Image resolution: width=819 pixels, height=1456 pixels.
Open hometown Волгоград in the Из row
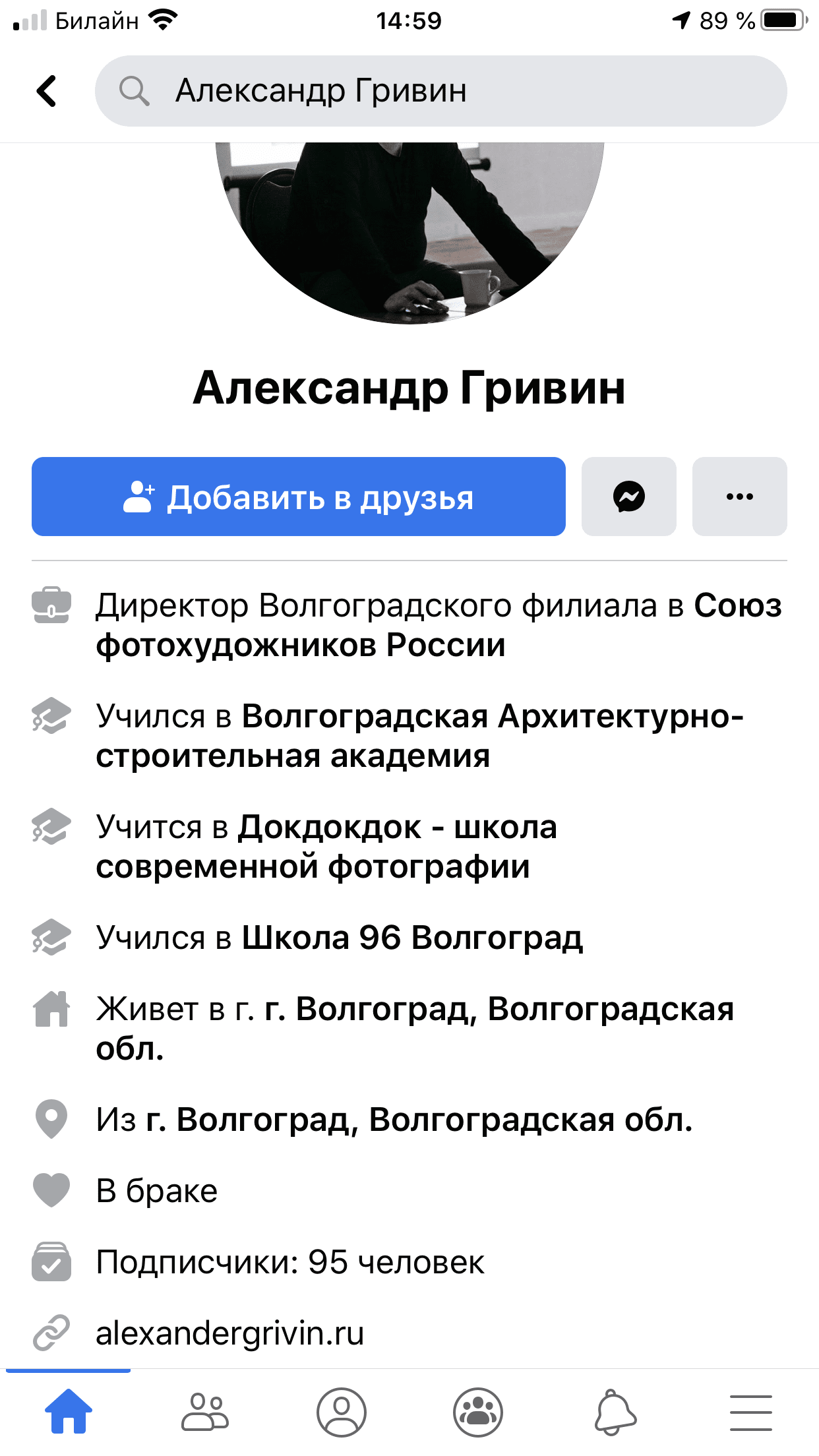[x=419, y=1120]
